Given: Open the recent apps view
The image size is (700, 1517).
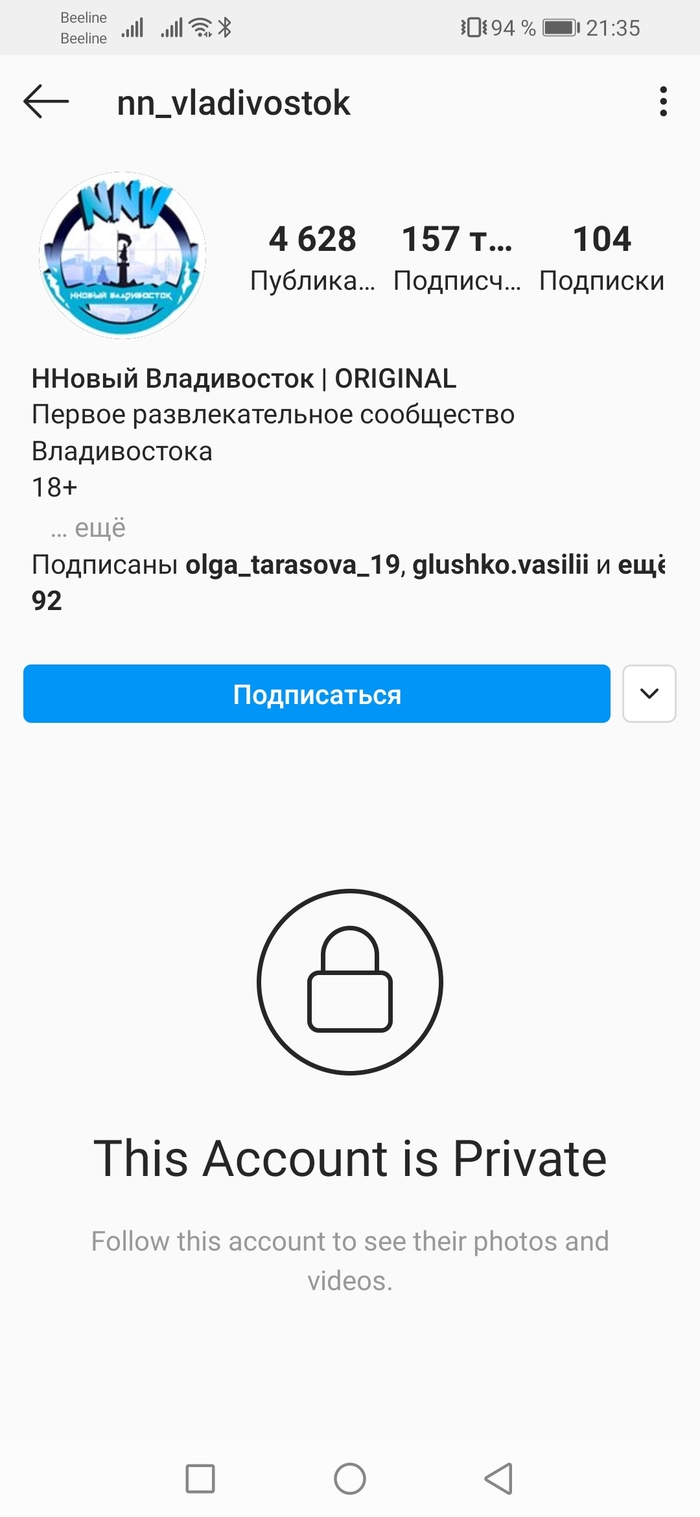Looking at the screenshot, I should coord(201,1478).
